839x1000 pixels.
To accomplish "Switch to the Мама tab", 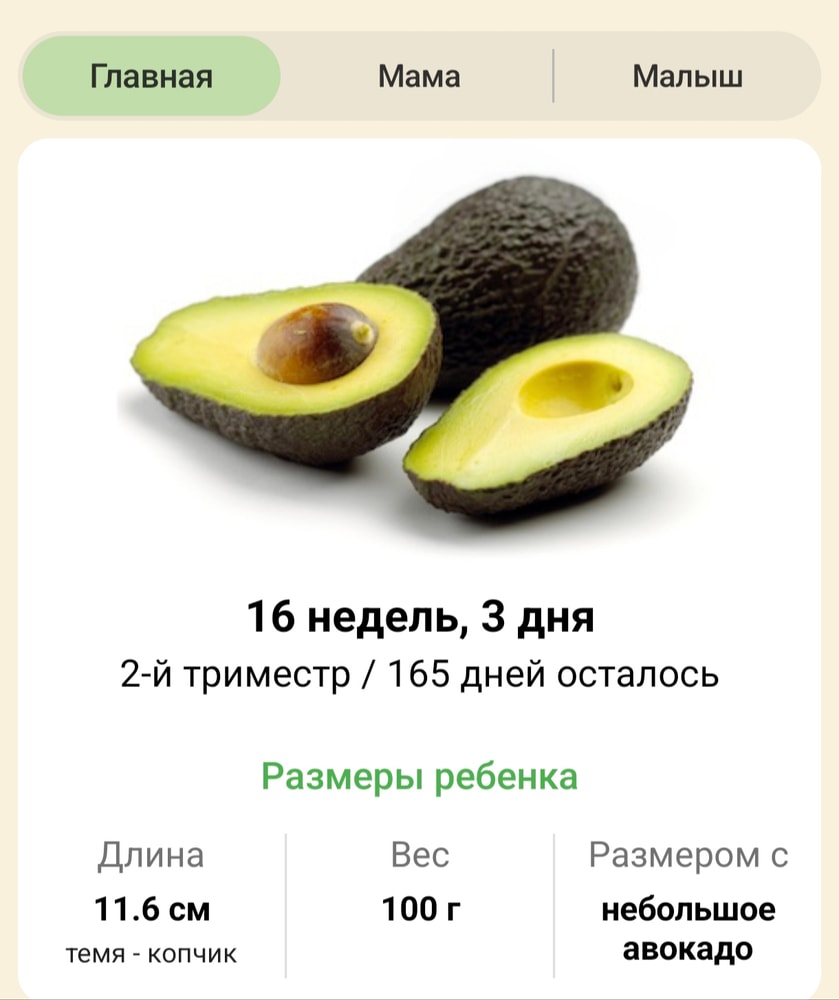I will click(419, 77).
